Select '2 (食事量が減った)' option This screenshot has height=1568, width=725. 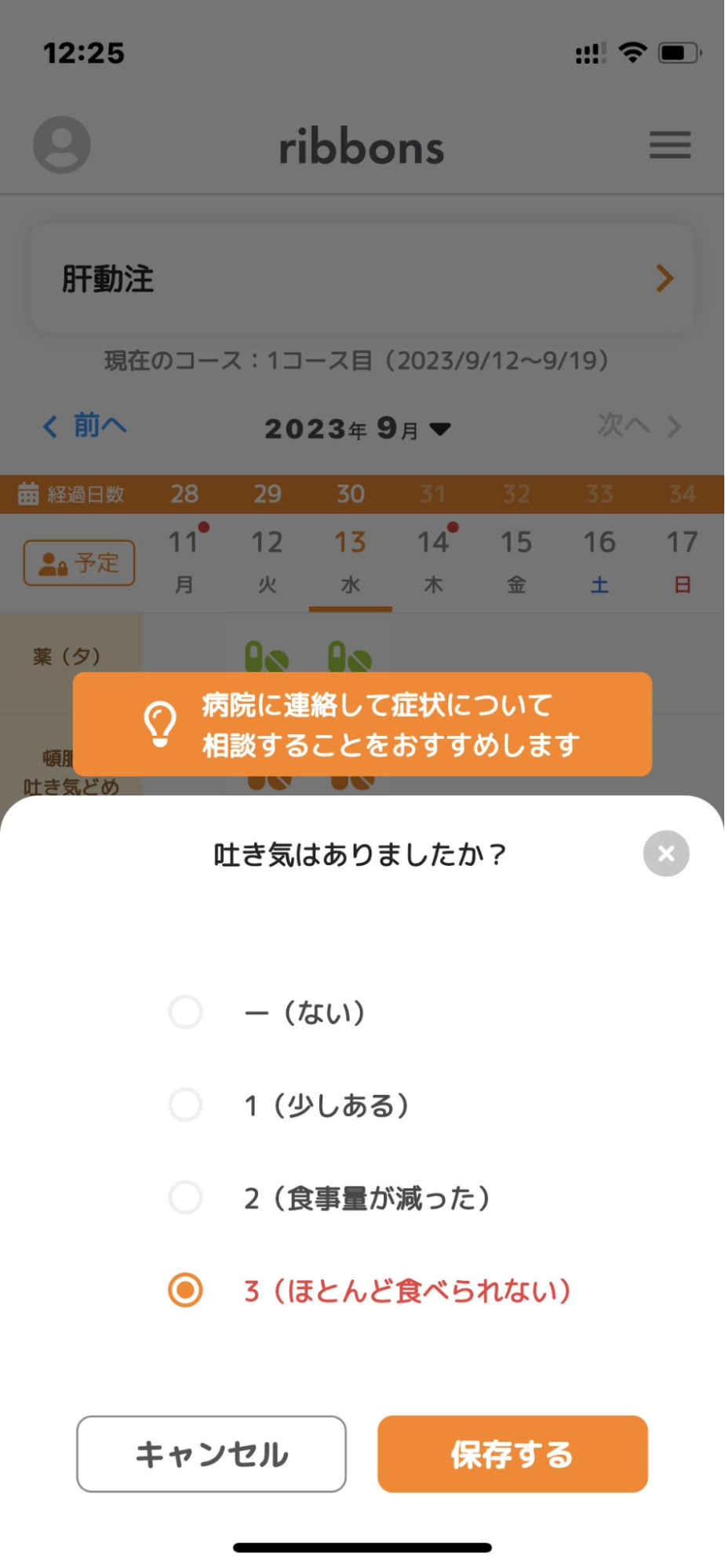tap(186, 1198)
